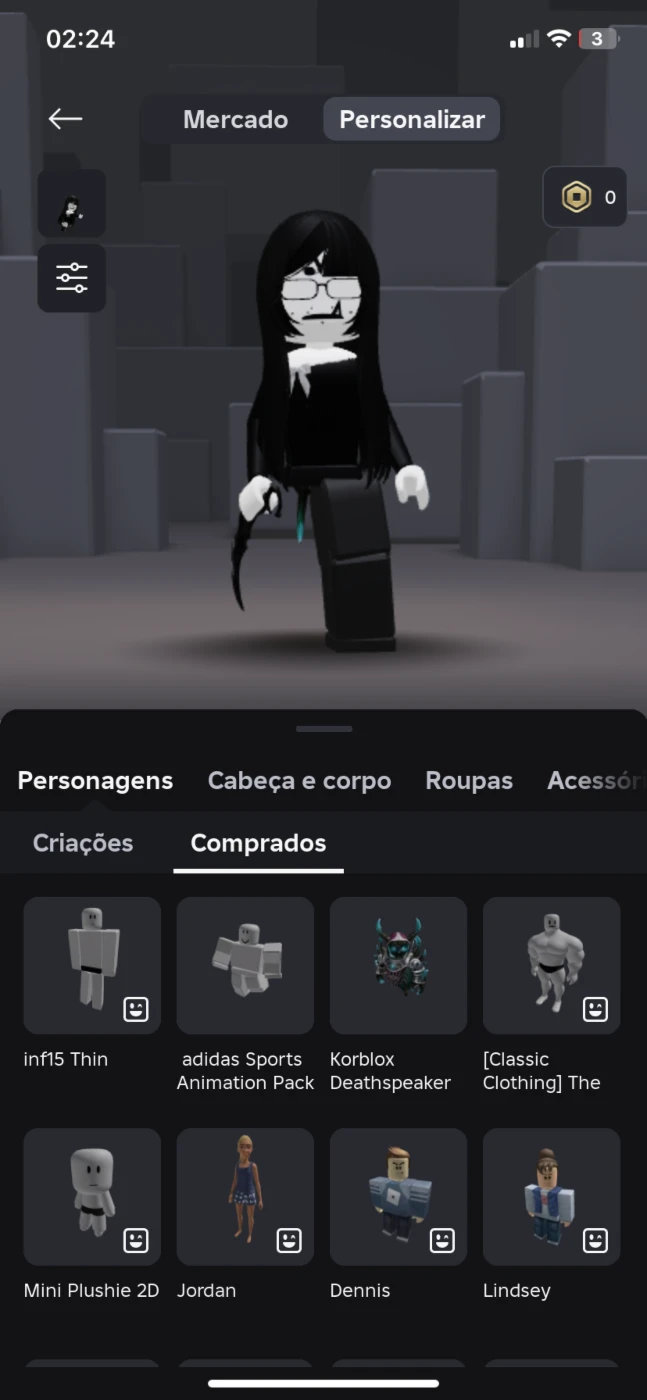The image size is (647, 1400).
Task: Select the Personalizar tab
Action: coord(412,119)
